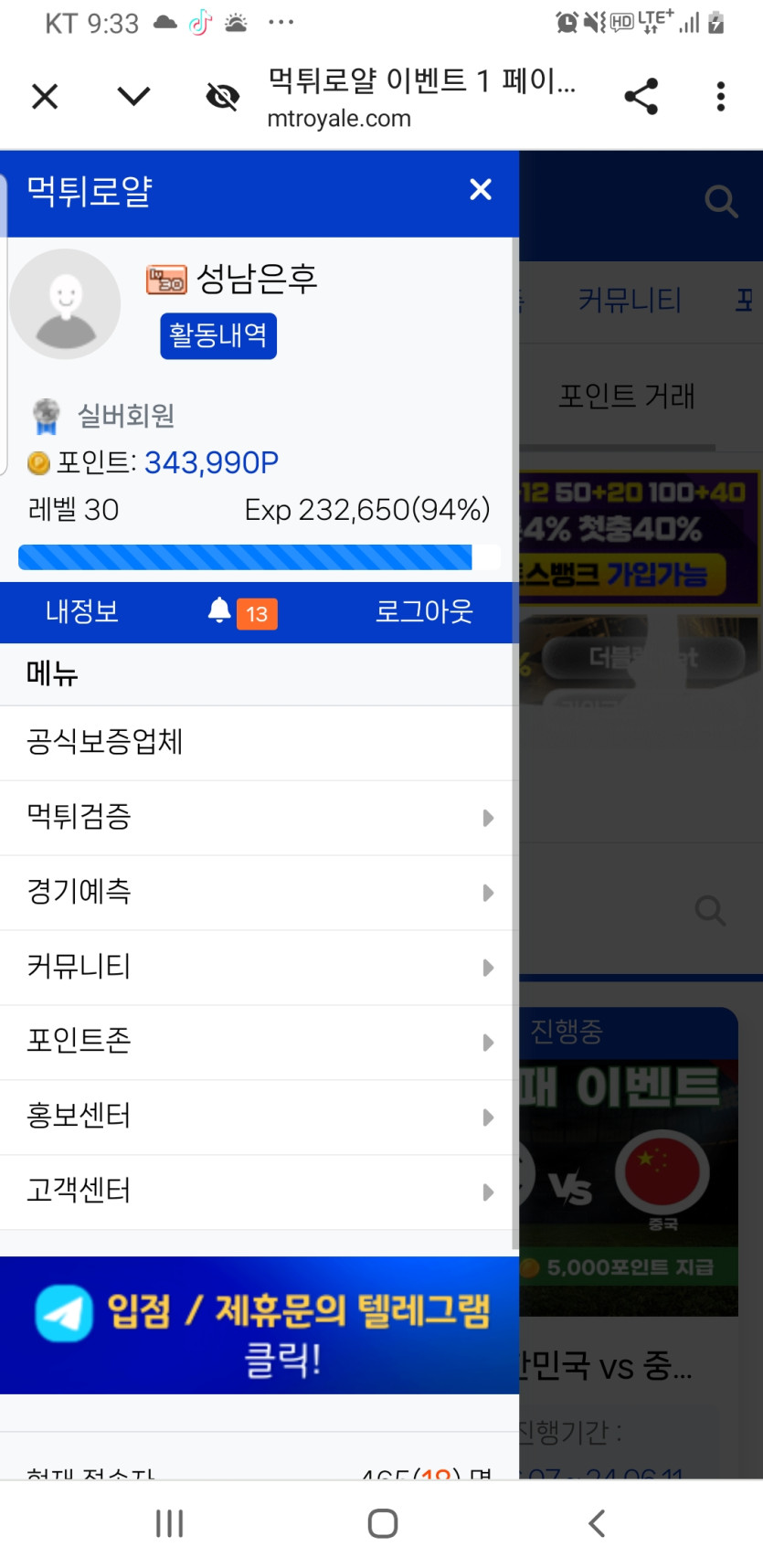763x1568 pixels.
Task: Close the in-app browser tab
Action: 45,96
